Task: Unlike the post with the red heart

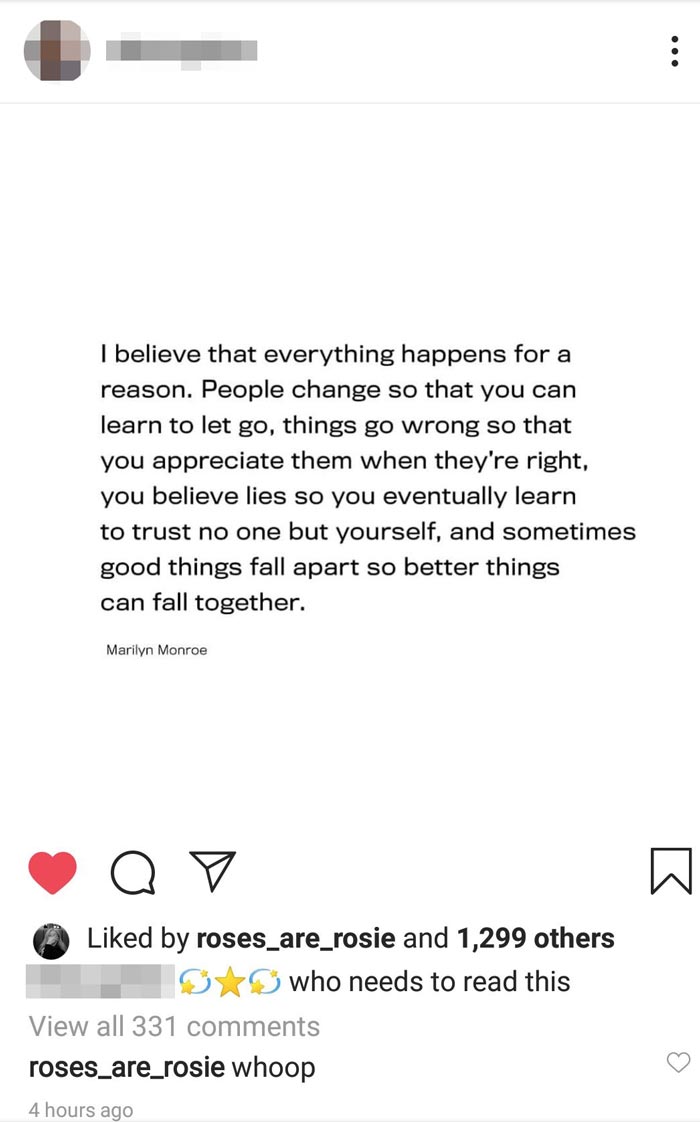Action: click(52, 872)
